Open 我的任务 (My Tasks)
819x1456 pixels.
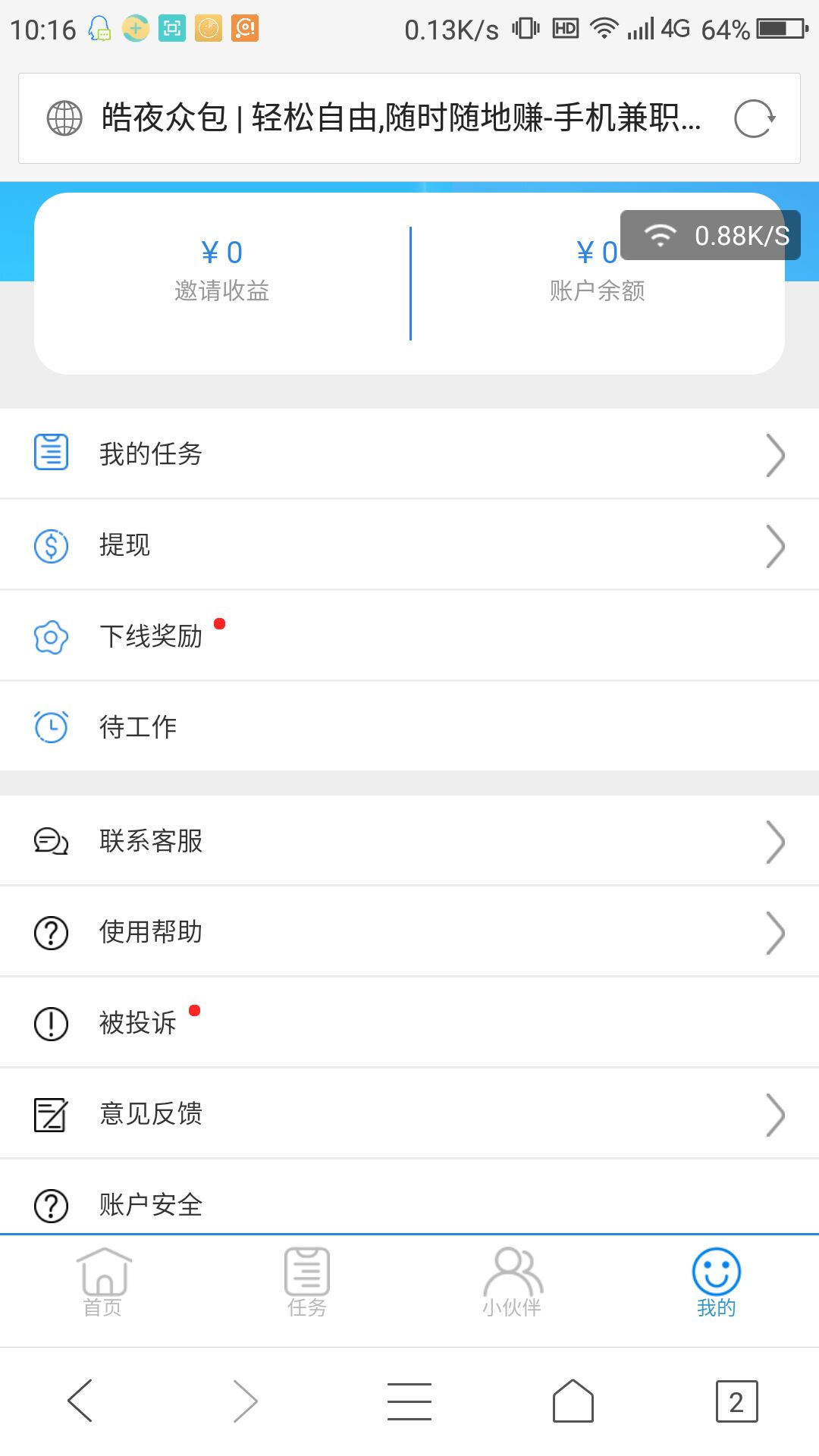[409, 454]
